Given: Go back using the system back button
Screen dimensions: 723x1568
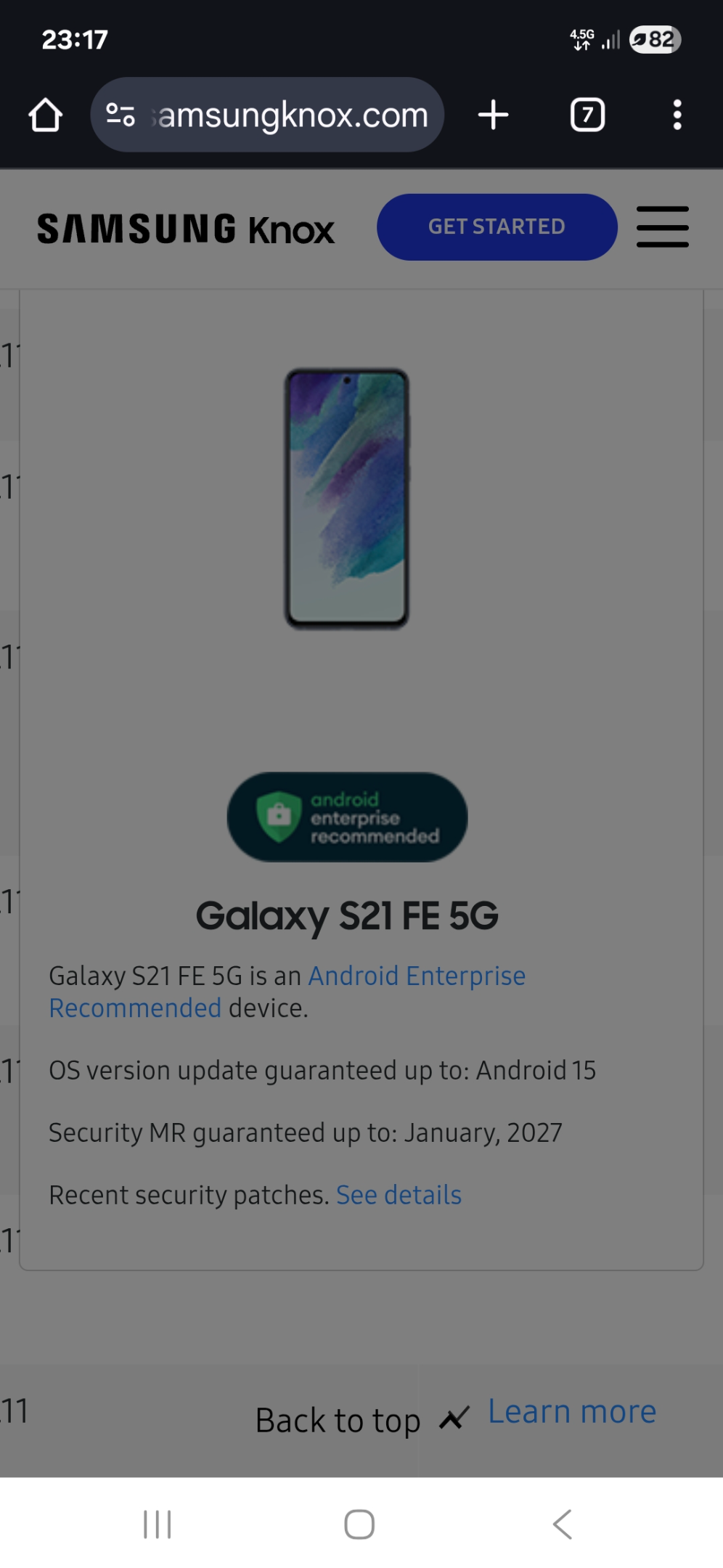Looking at the screenshot, I should pos(563,1524).
